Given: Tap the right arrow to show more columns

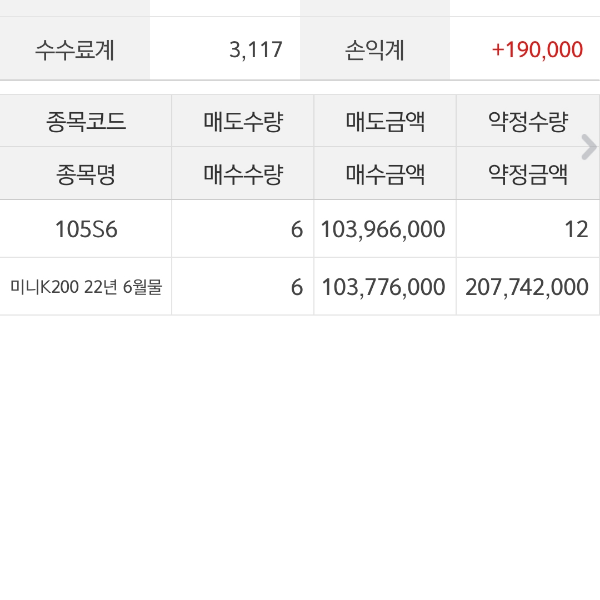Looking at the screenshot, I should (588, 147).
